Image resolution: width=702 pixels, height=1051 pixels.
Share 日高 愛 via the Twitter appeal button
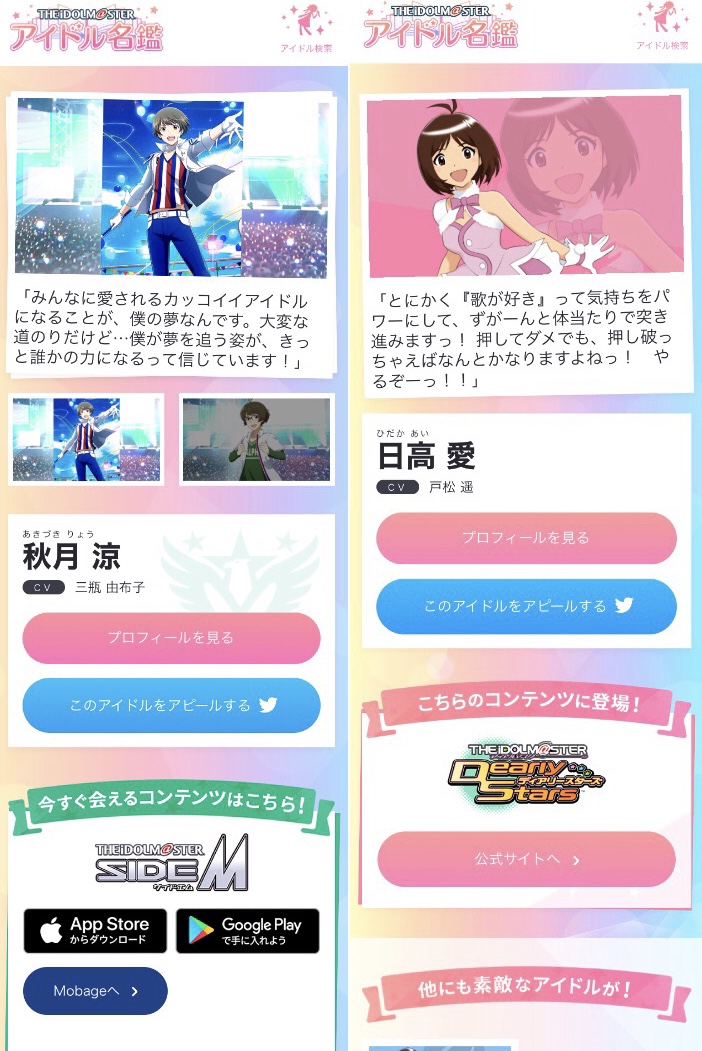pos(526,606)
